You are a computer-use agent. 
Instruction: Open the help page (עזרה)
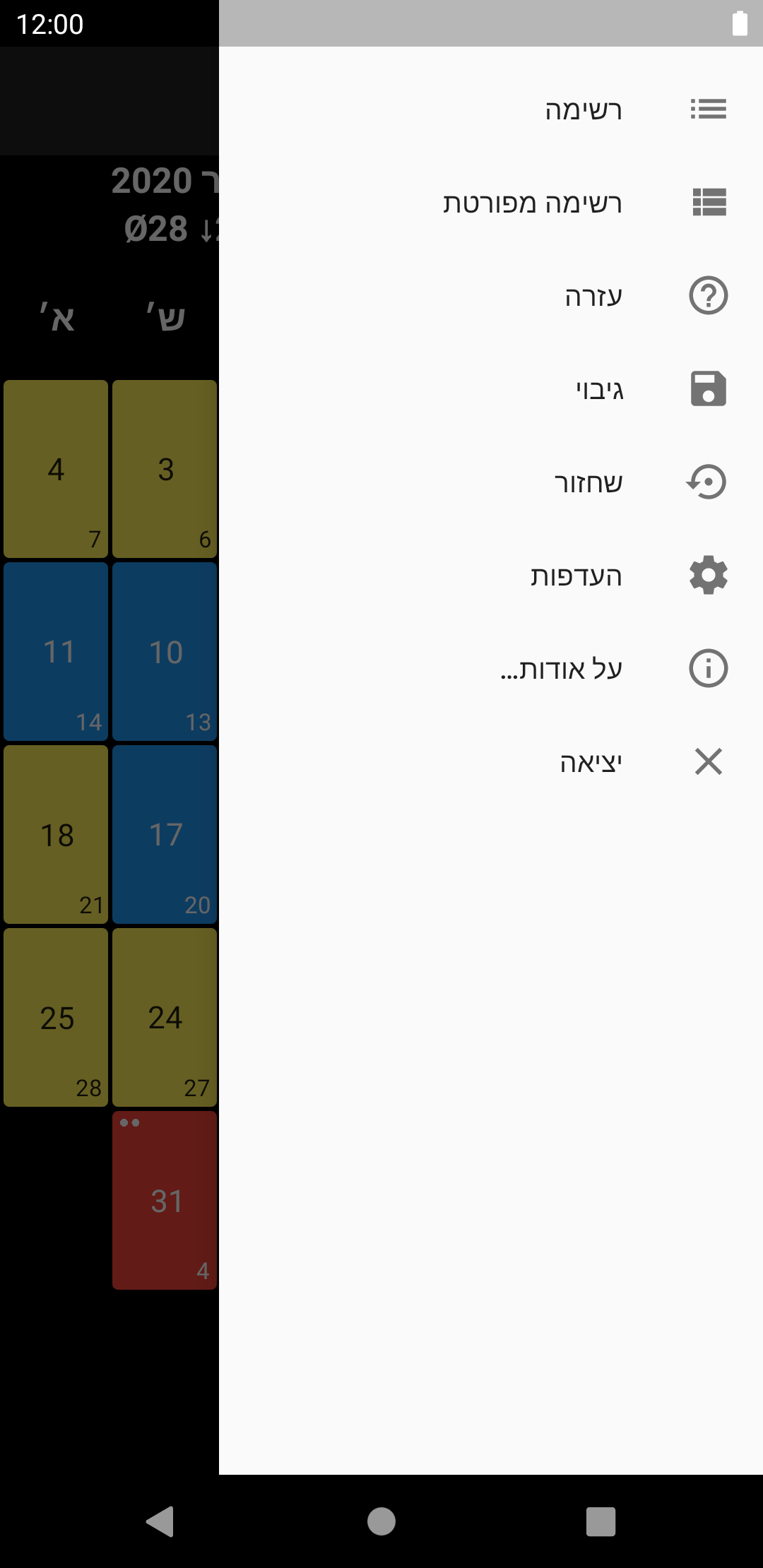click(593, 296)
